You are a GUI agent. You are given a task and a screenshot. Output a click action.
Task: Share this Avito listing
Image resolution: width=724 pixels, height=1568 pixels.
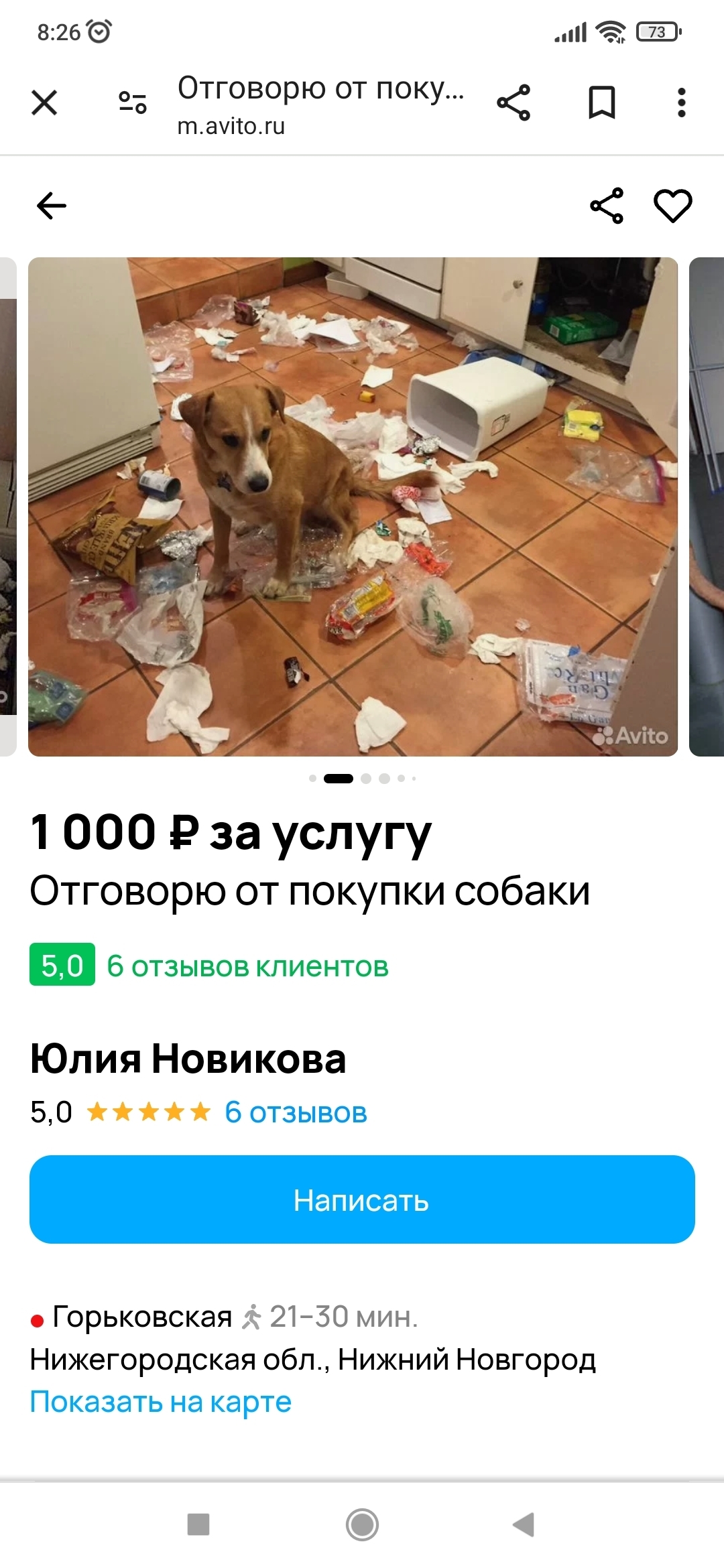[x=607, y=206]
